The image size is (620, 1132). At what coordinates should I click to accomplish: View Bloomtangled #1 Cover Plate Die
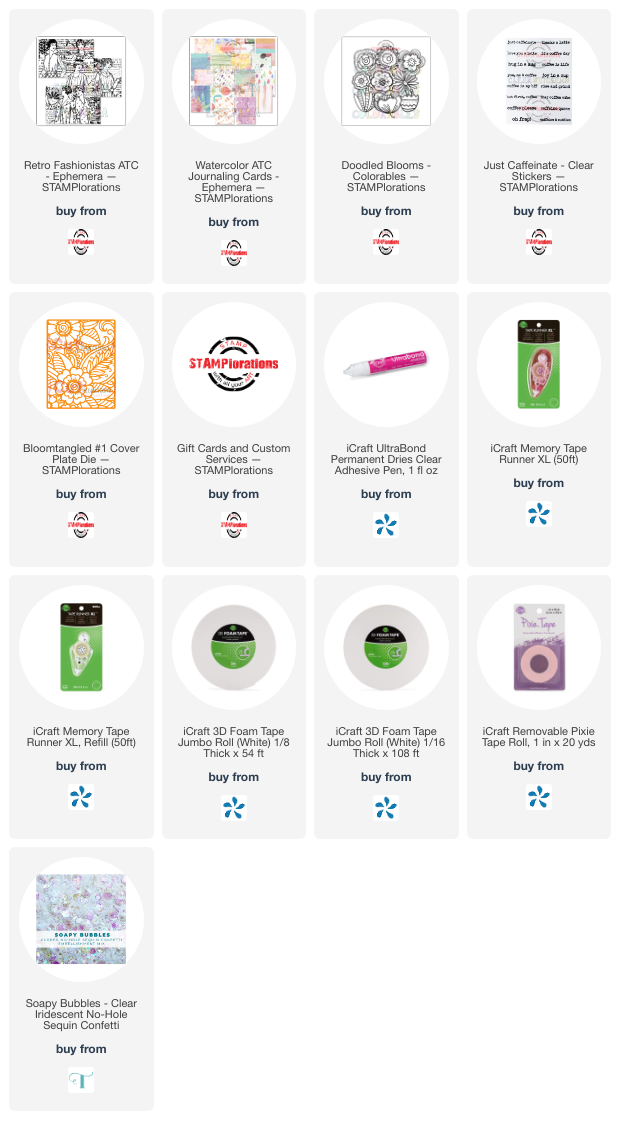click(x=81, y=364)
